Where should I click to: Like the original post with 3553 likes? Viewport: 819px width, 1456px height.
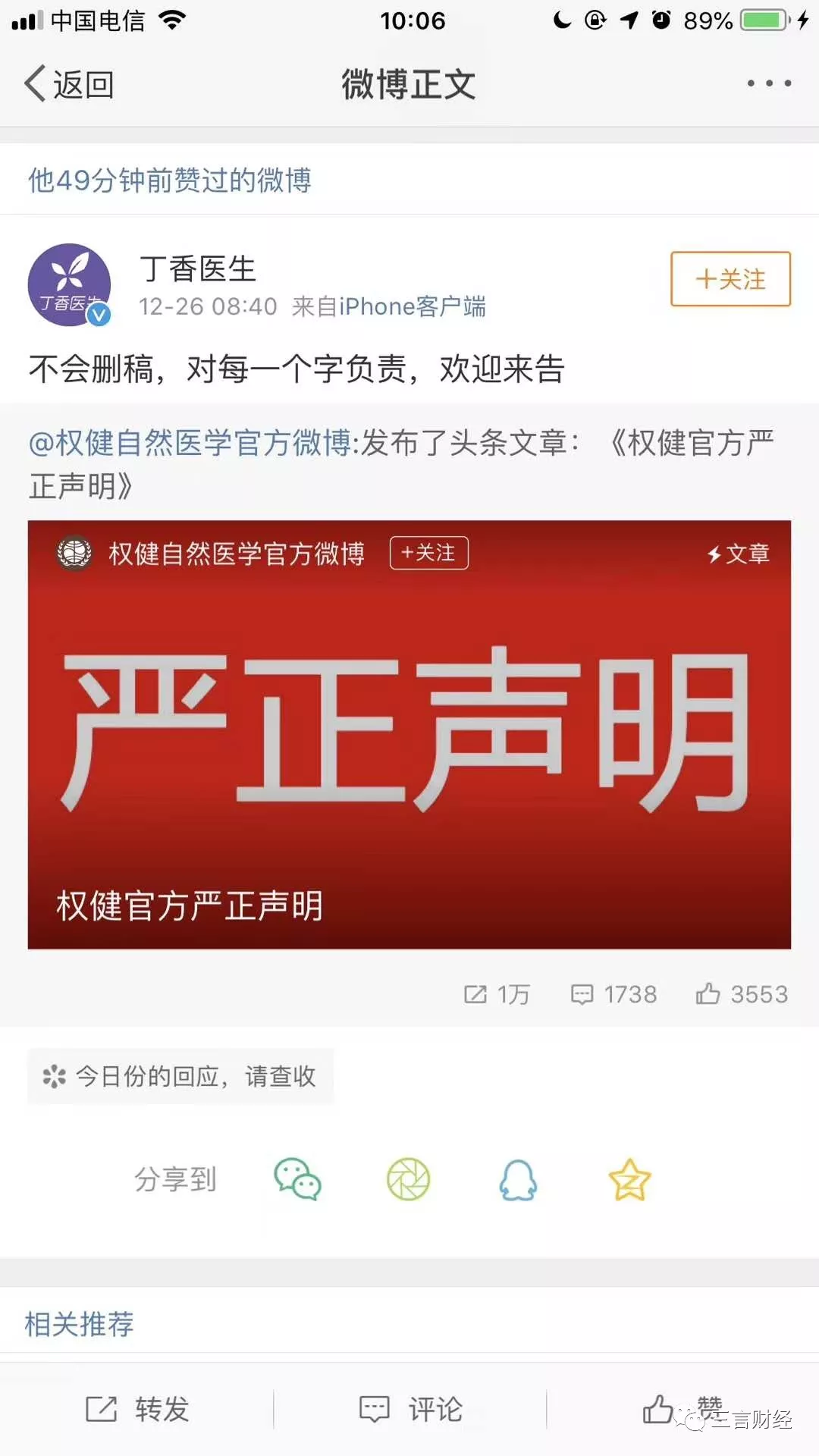tap(742, 994)
